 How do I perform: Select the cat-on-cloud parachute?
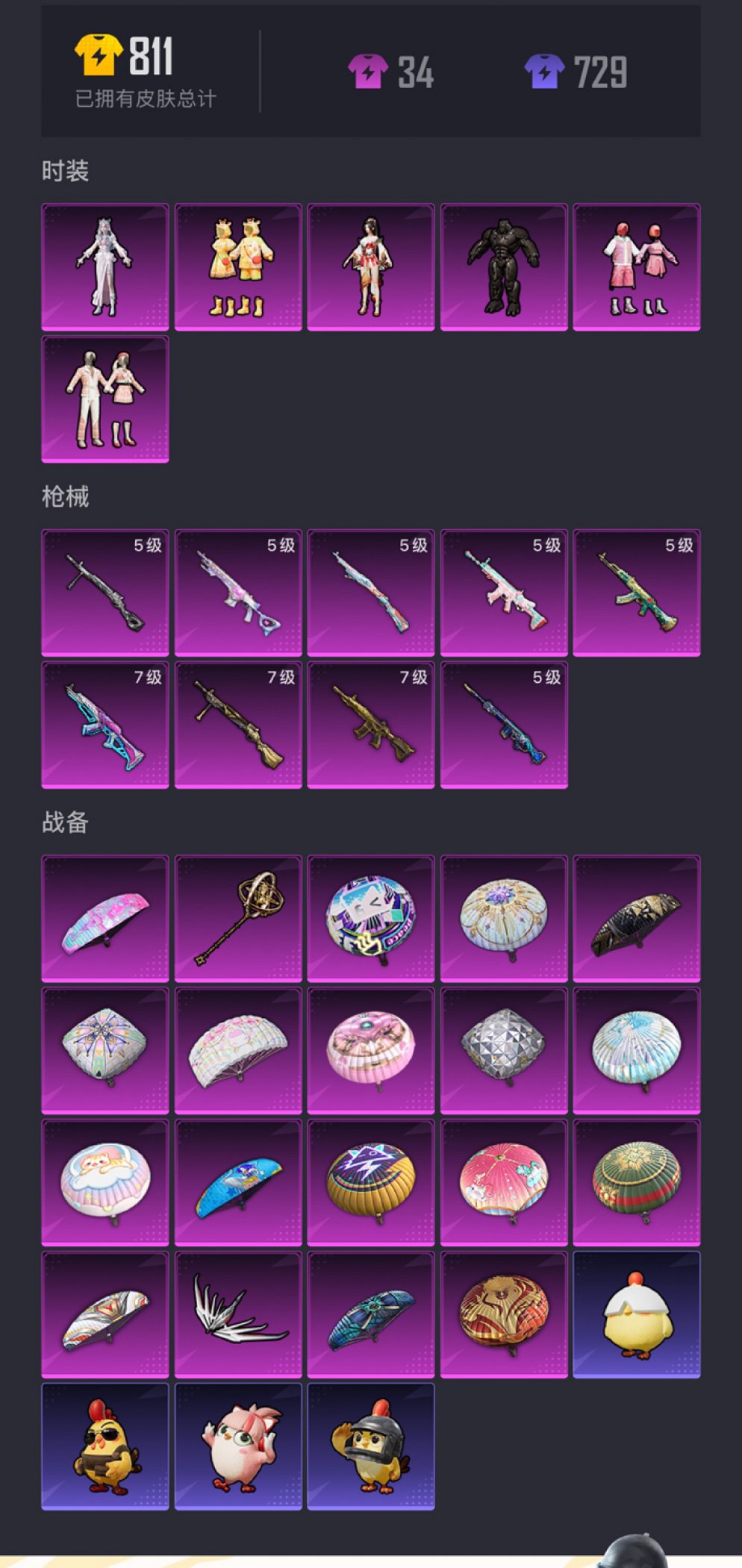coord(105,1182)
